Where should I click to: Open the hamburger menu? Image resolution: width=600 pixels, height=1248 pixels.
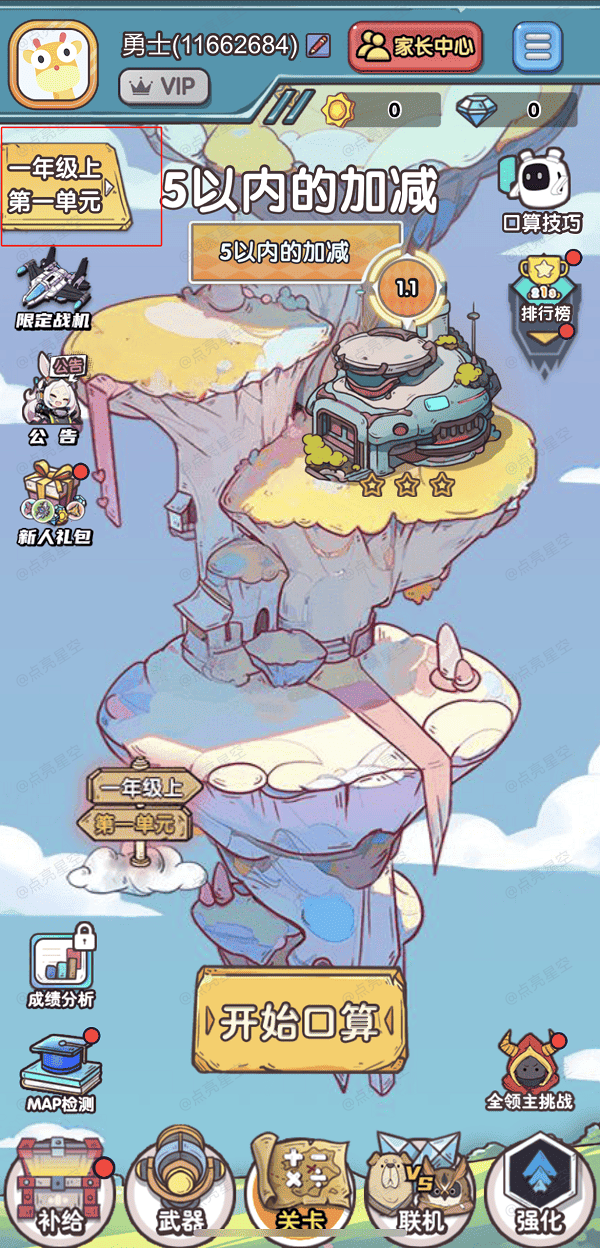(x=538, y=46)
